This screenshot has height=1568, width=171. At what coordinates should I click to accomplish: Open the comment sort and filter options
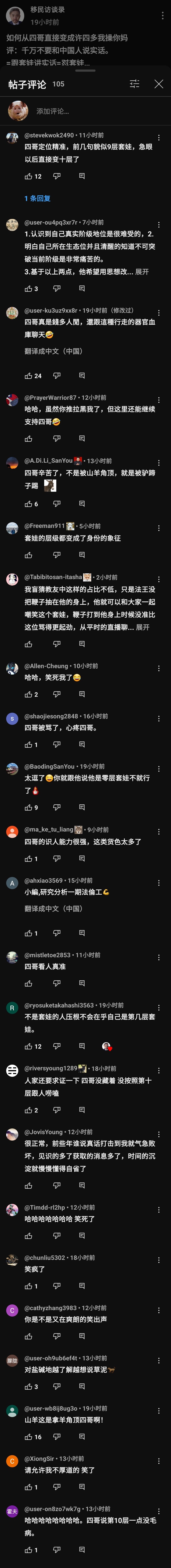pos(135,84)
